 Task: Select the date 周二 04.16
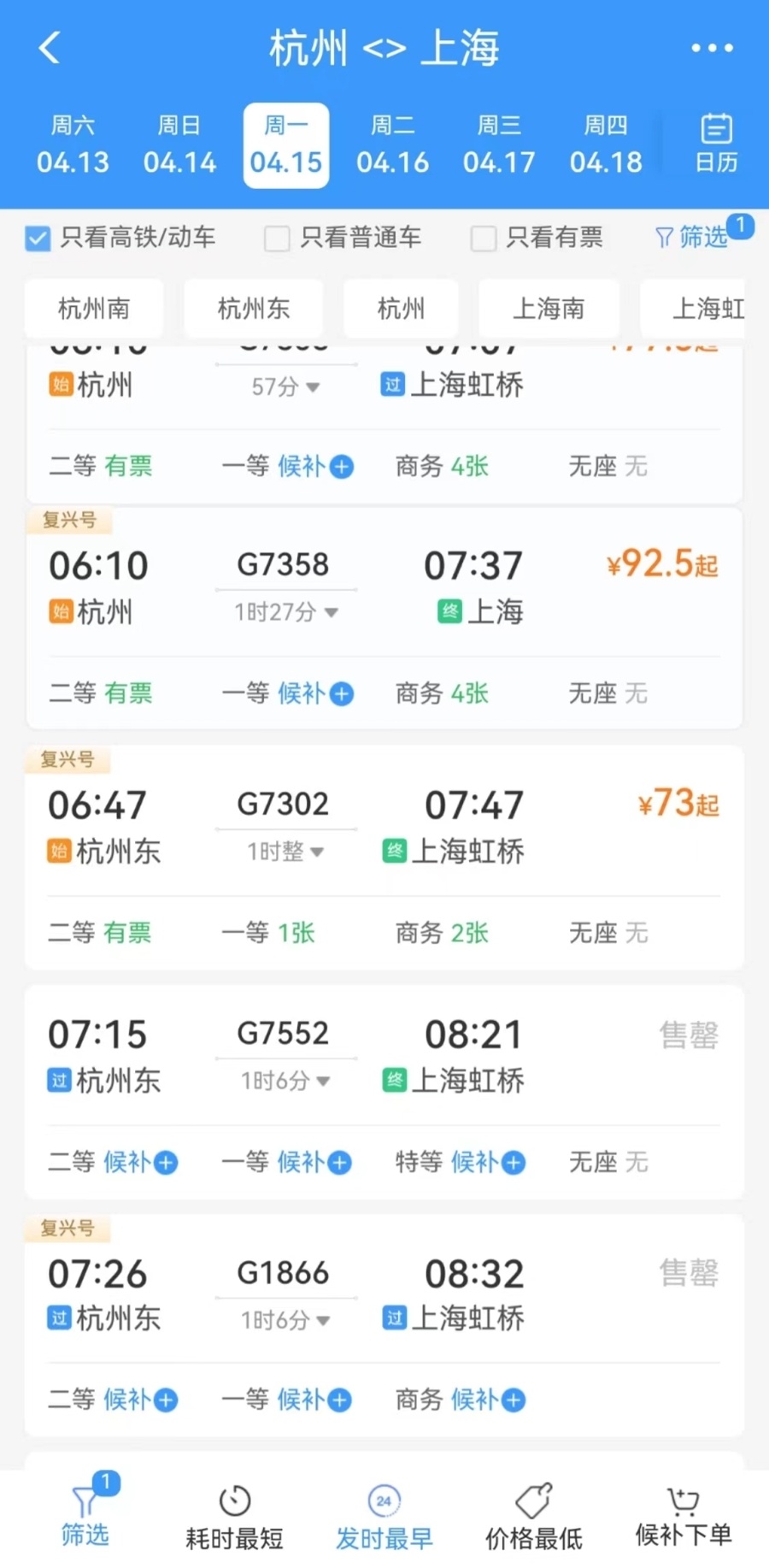point(392,145)
